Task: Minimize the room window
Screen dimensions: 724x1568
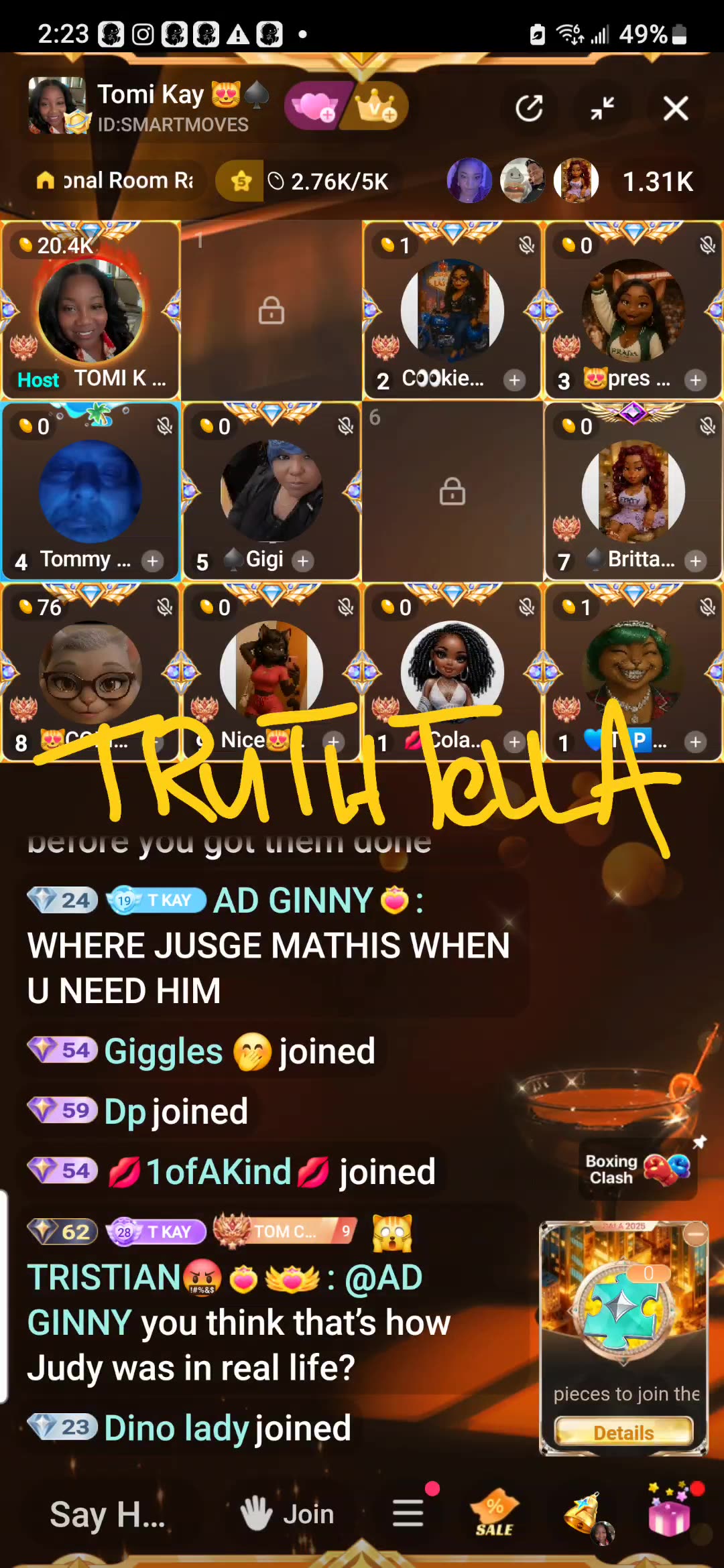Action: tap(602, 108)
